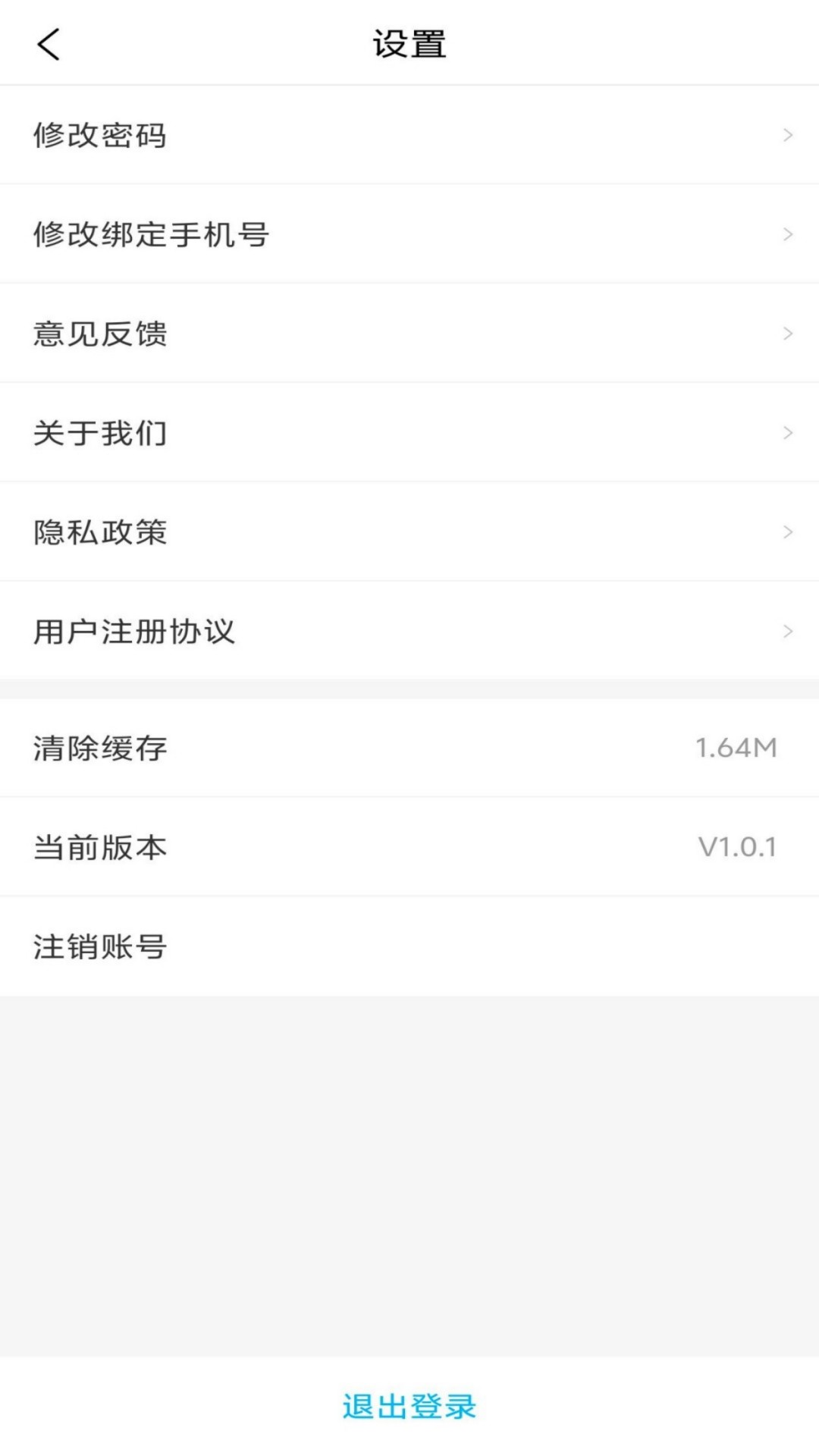Viewport: 819px width, 1456px height.
Task: View the 隐私政策 privacy policy
Action: tap(409, 532)
